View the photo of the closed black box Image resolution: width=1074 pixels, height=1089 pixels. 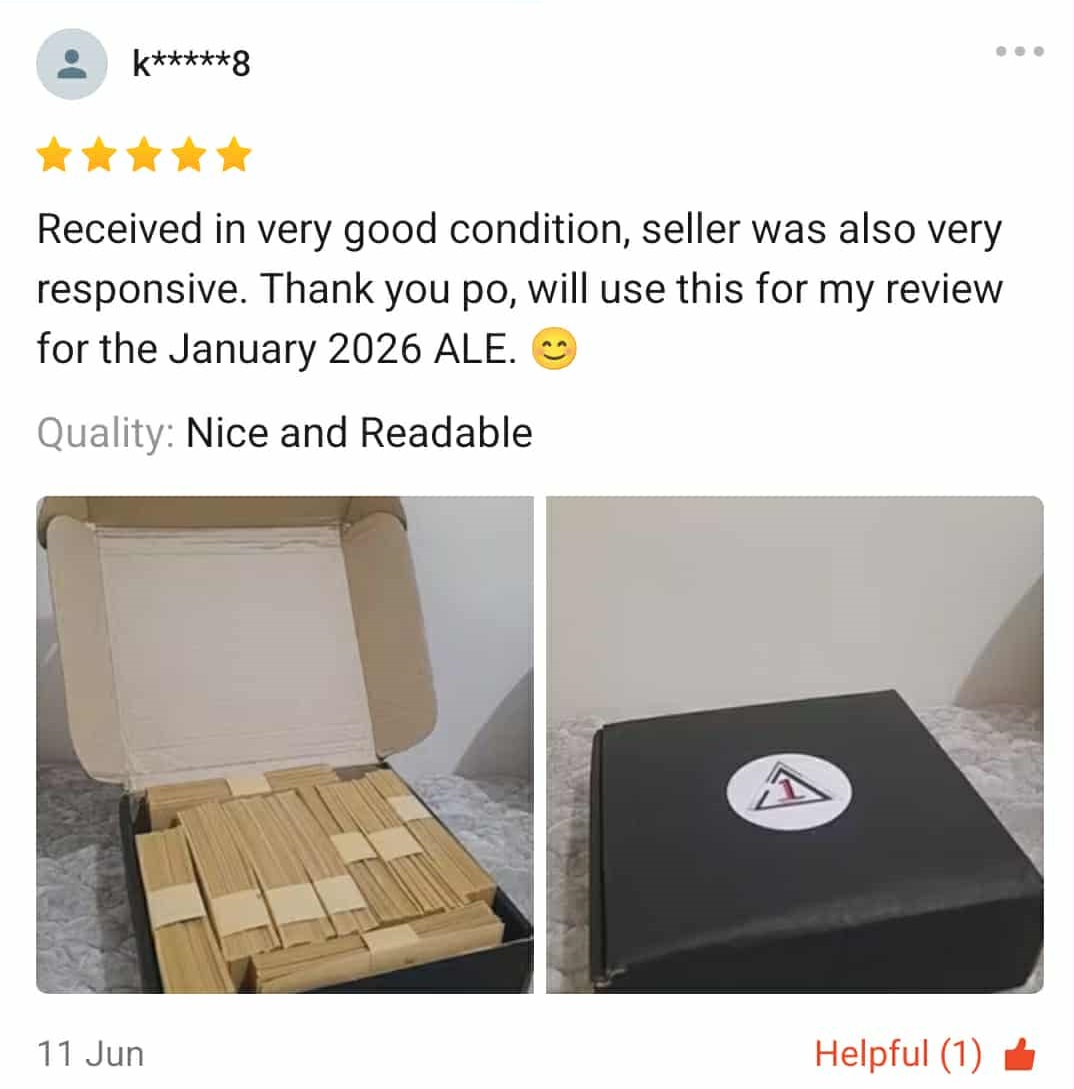pyautogui.click(x=794, y=745)
